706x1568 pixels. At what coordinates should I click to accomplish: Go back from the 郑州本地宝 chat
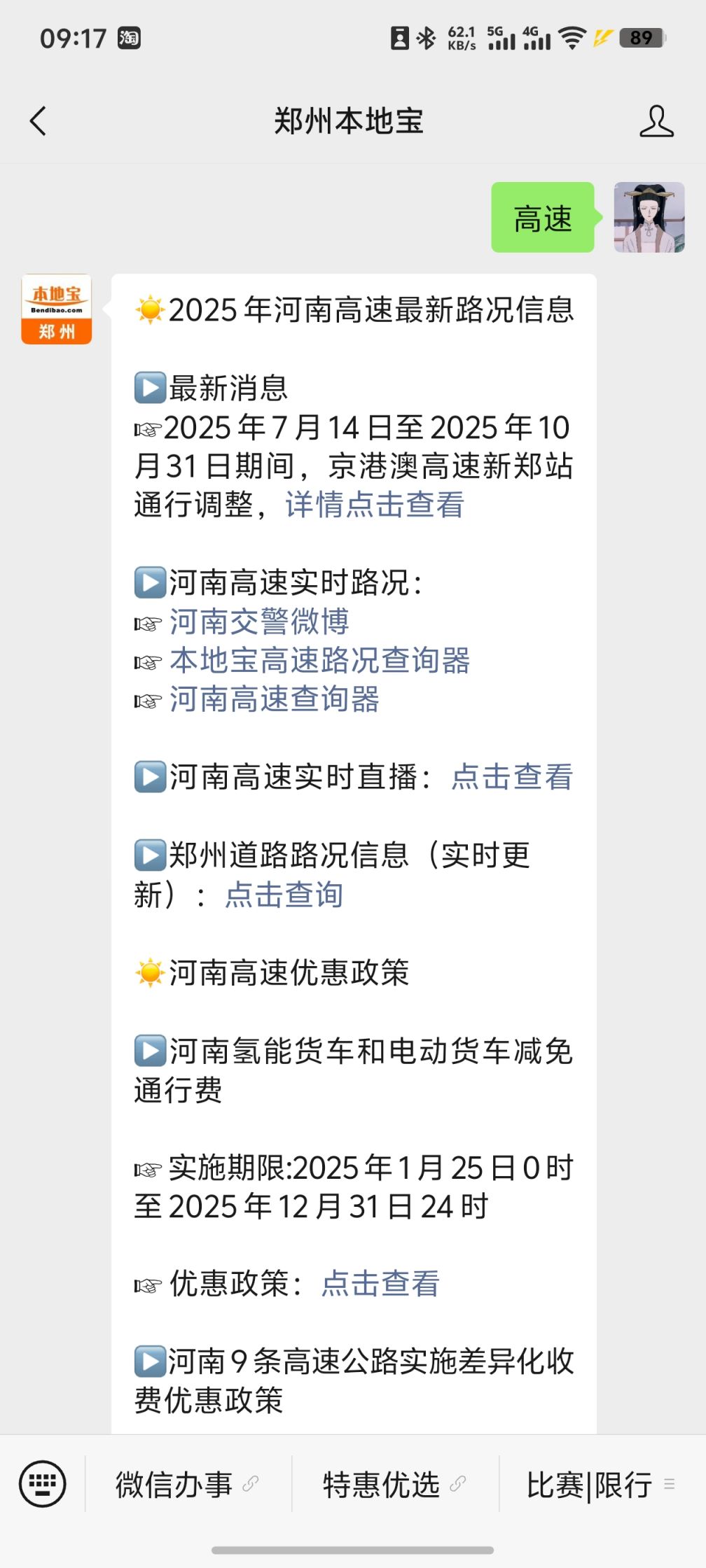coord(39,121)
